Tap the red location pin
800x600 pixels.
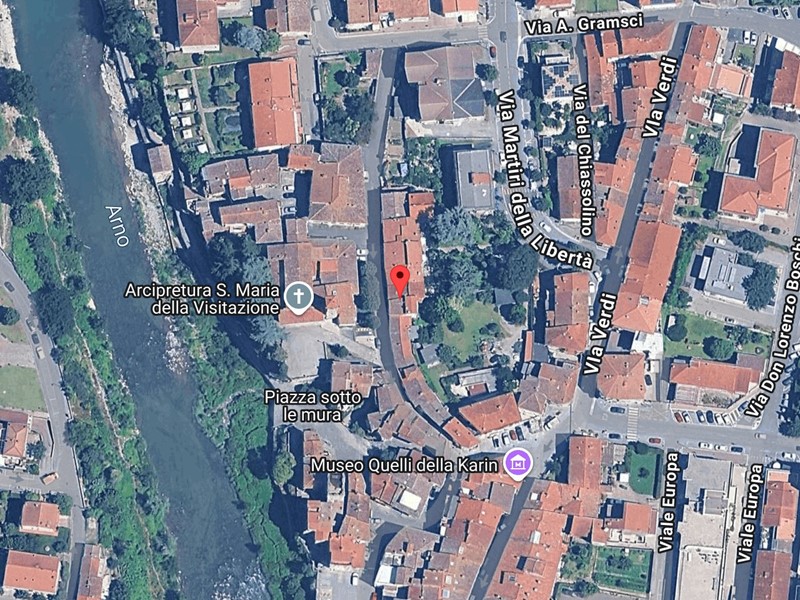click(399, 279)
